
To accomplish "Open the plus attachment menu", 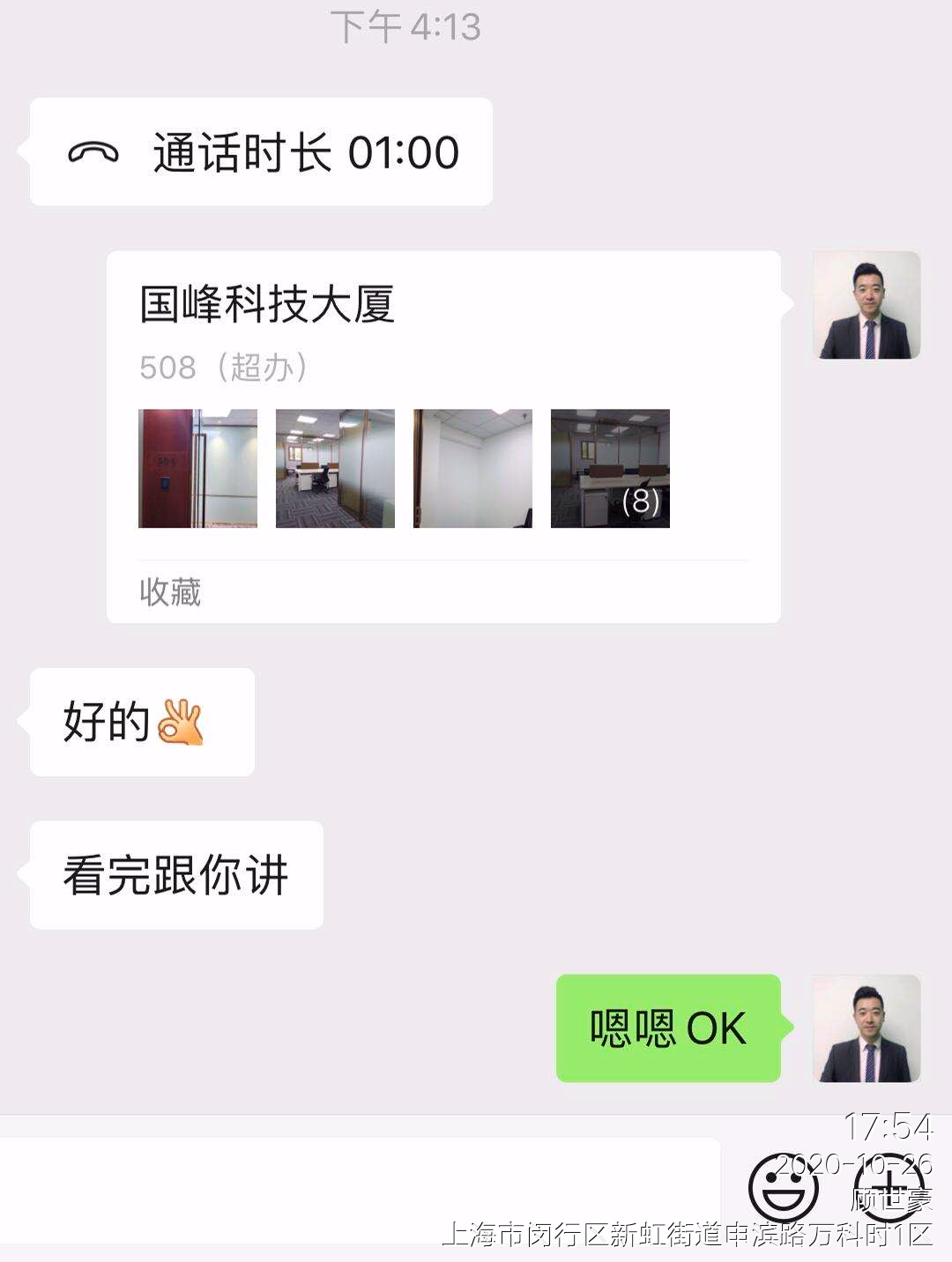I will (x=890, y=1189).
